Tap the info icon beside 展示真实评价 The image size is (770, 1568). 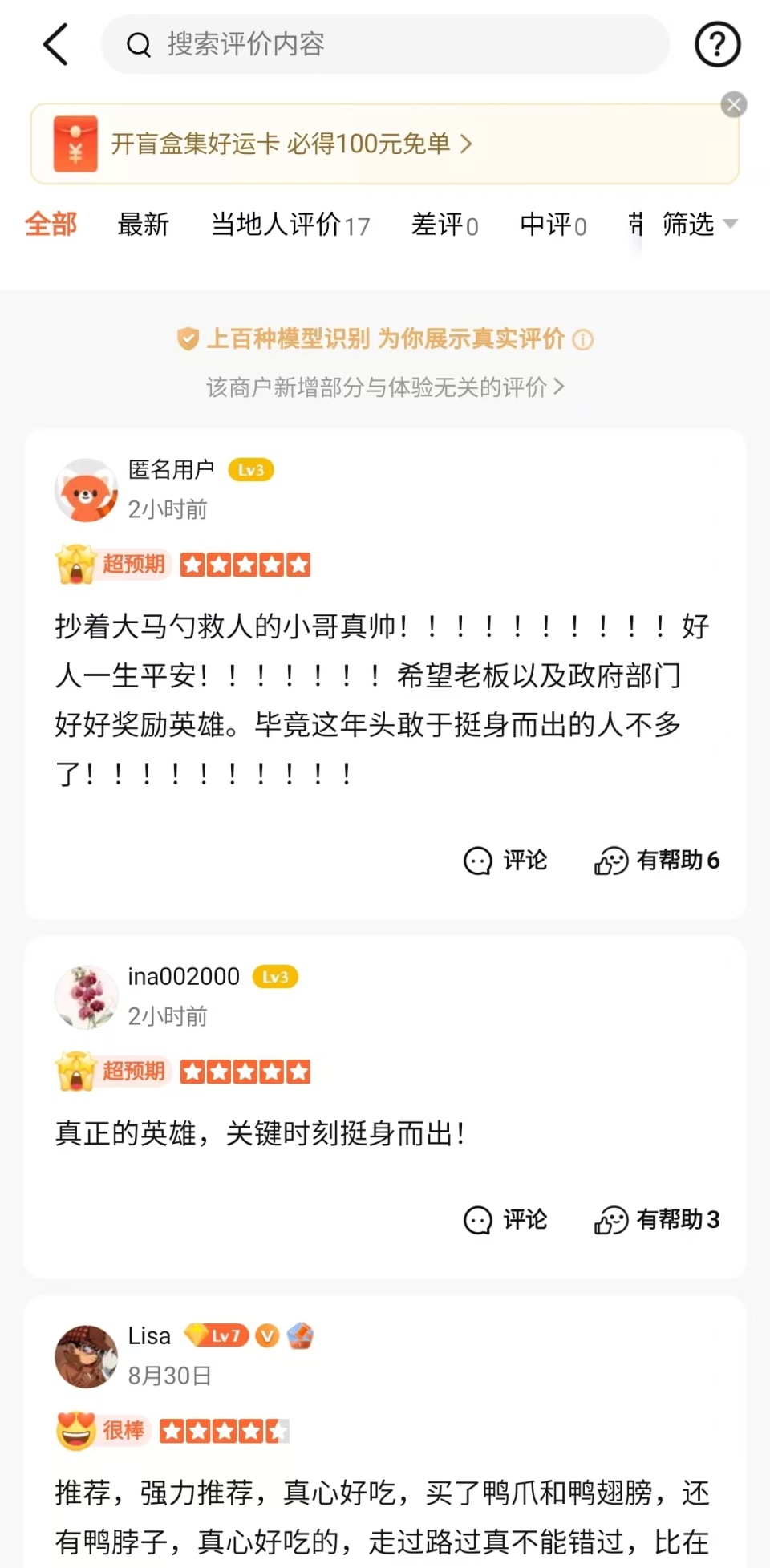coord(583,340)
